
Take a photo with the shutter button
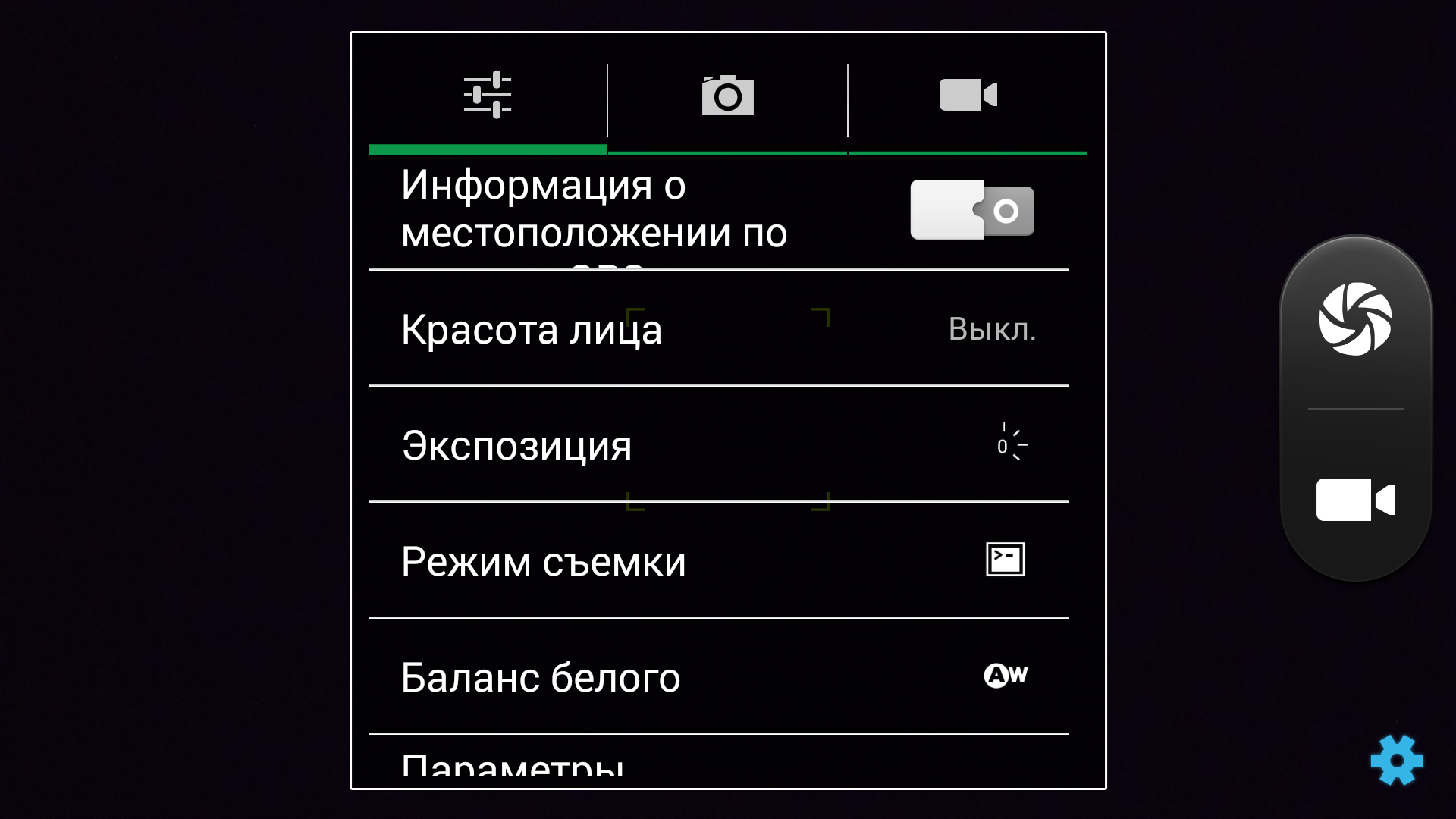[x=1355, y=319]
